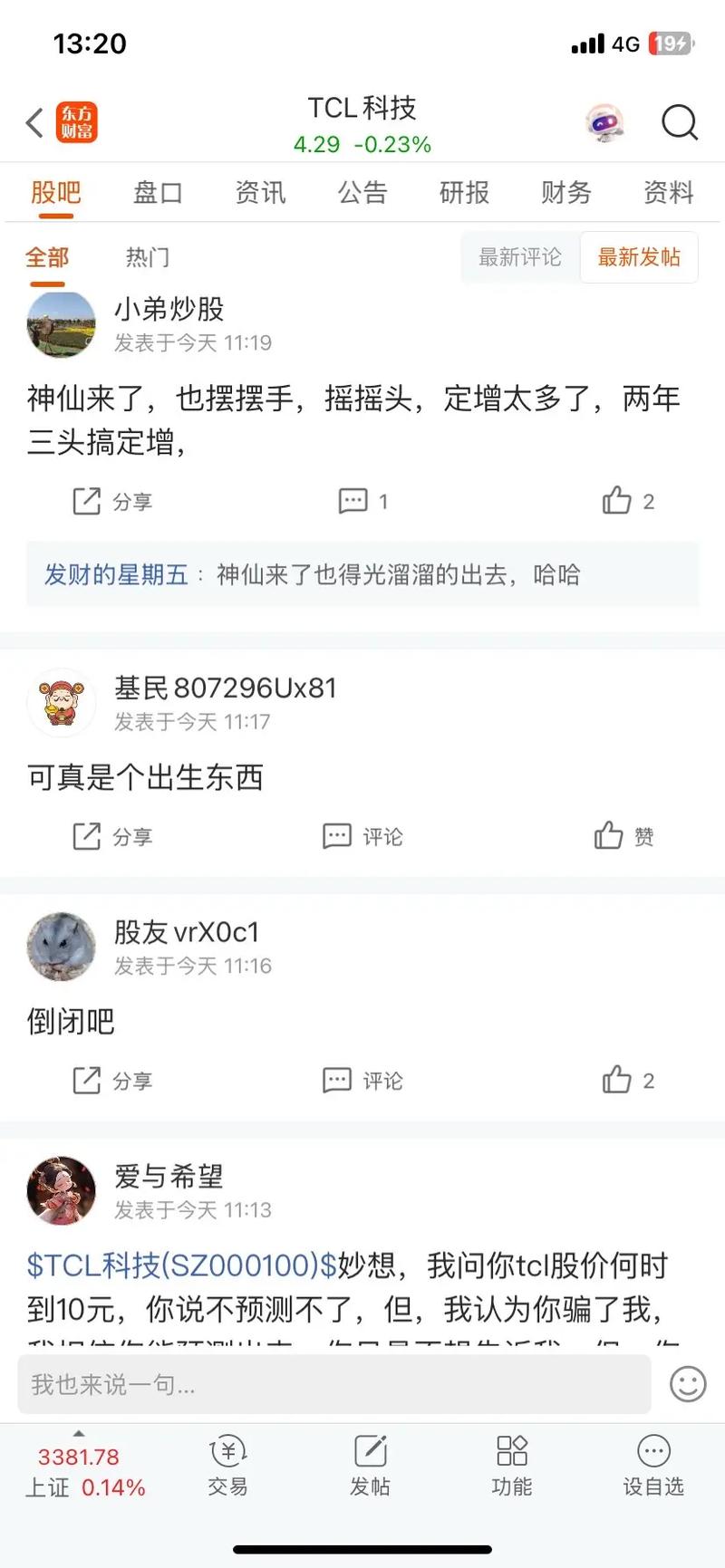Open the smiley emoji icon beside comment box
Viewport: 725px width, 1568px height.
(687, 1384)
